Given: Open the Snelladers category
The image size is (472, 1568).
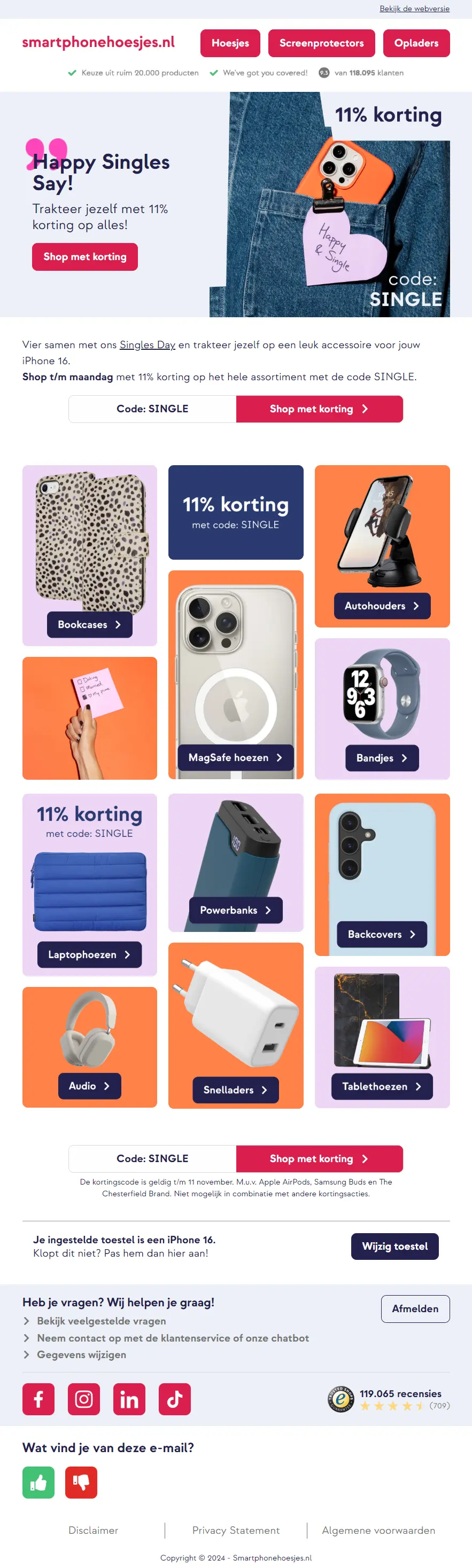Looking at the screenshot, I should [235, 1089].
